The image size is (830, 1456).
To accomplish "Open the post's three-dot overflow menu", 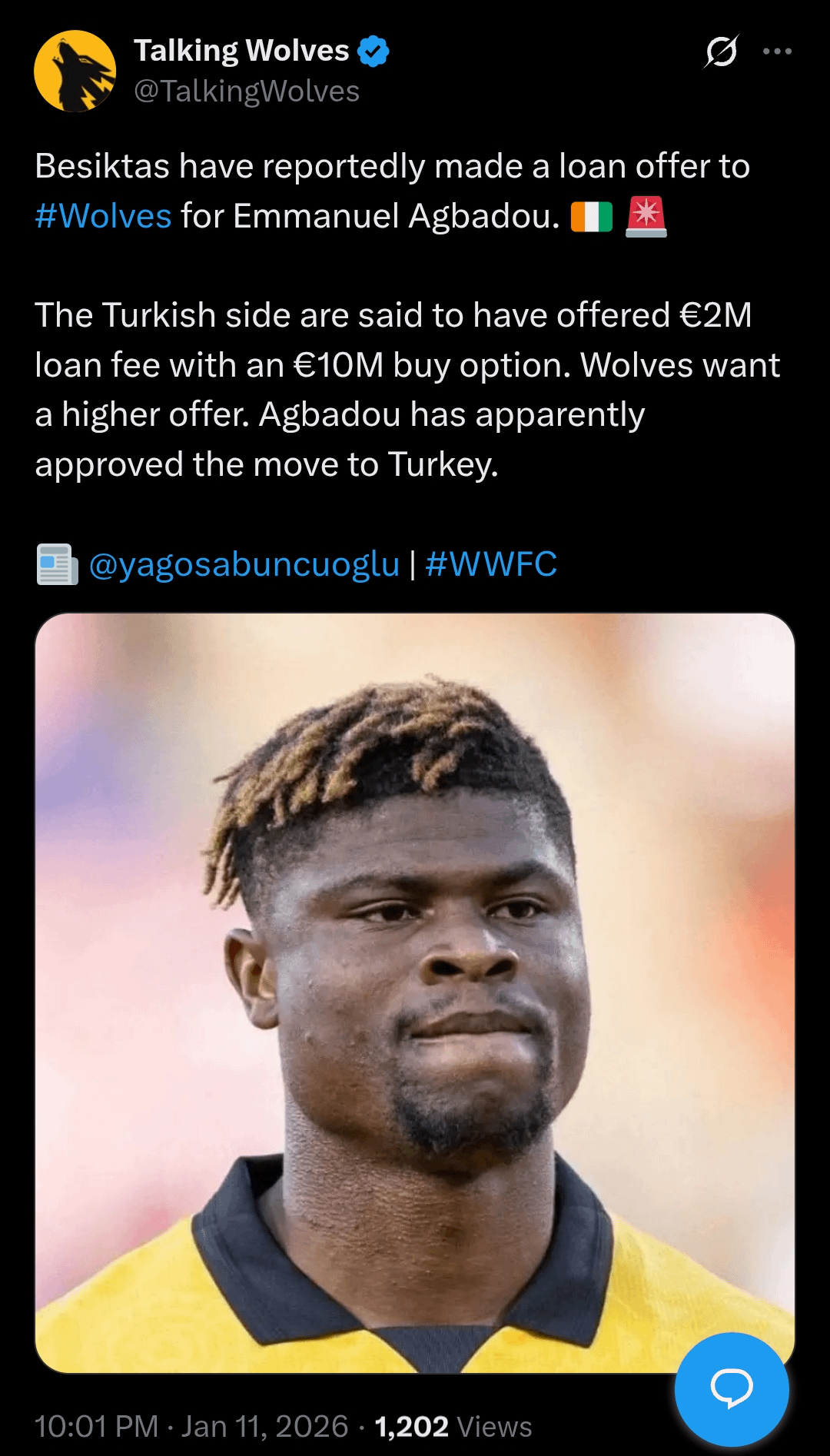I will pos(777,52).
